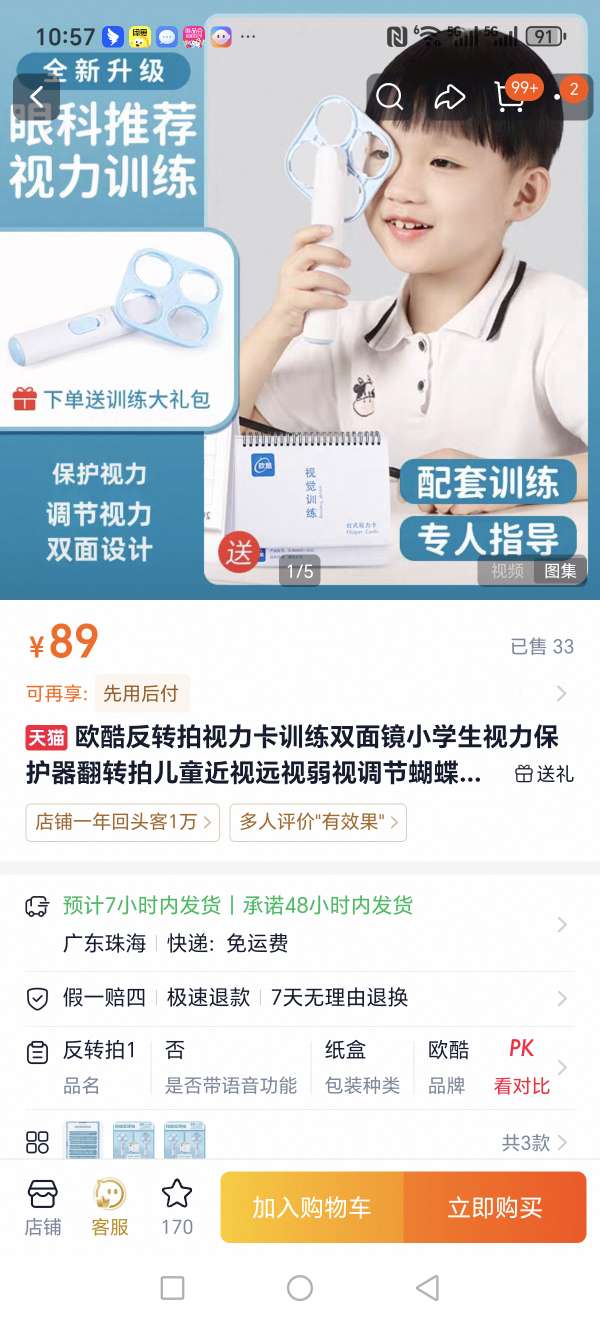600x1320 pixels.
Task: Switch to the 视频 media tab
Action: [x=507, y=571]
